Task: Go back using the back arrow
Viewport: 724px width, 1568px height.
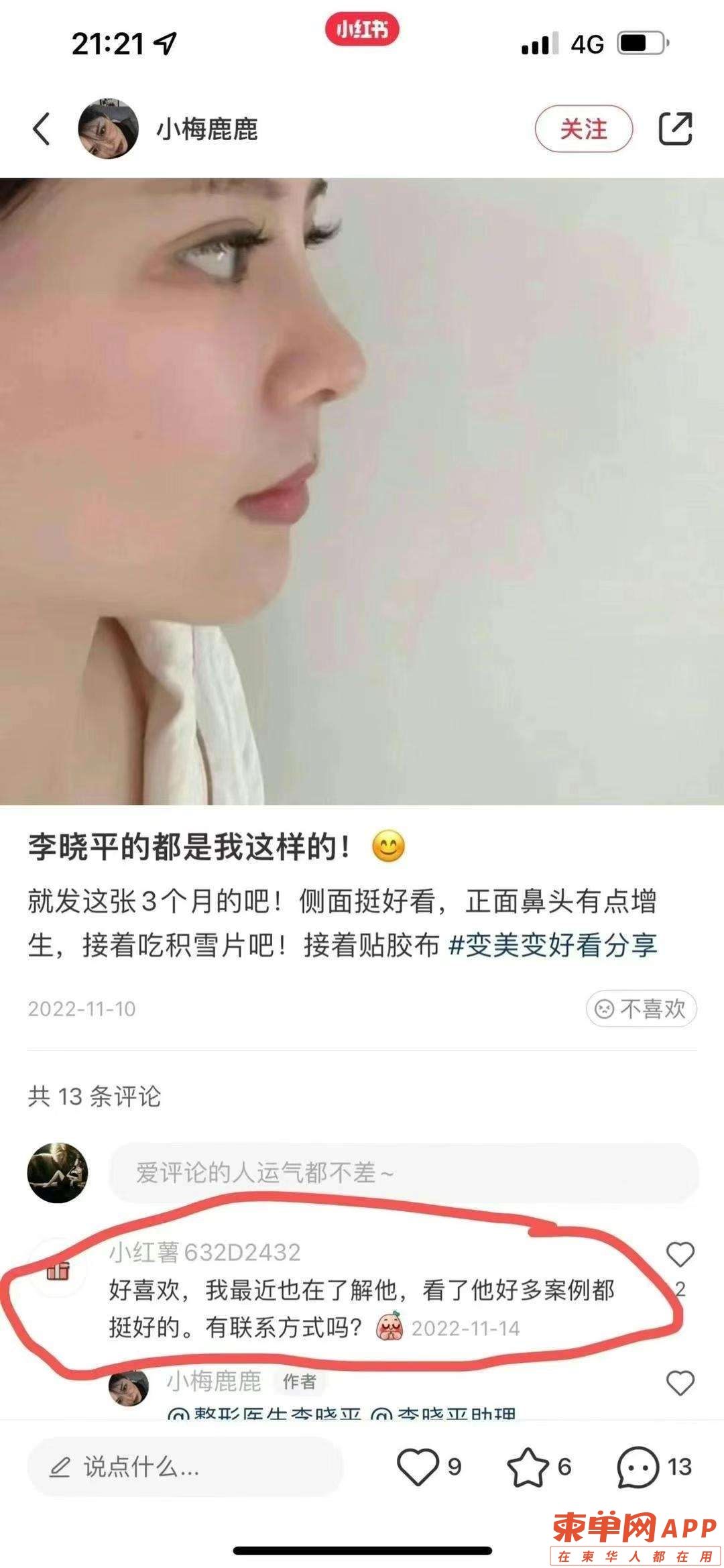Action: coord(42,129)
